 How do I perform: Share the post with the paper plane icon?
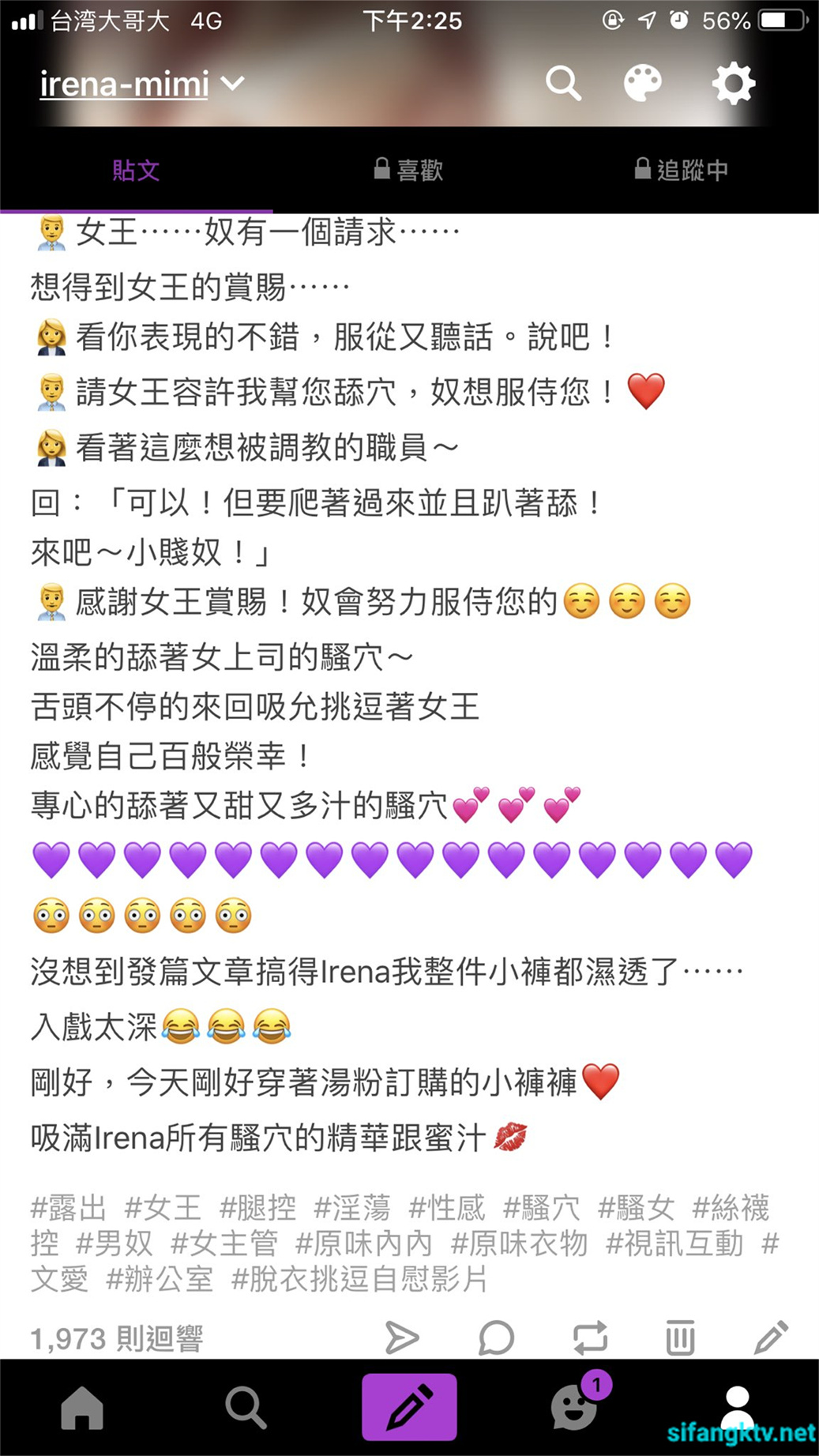tap(401, 1337)
